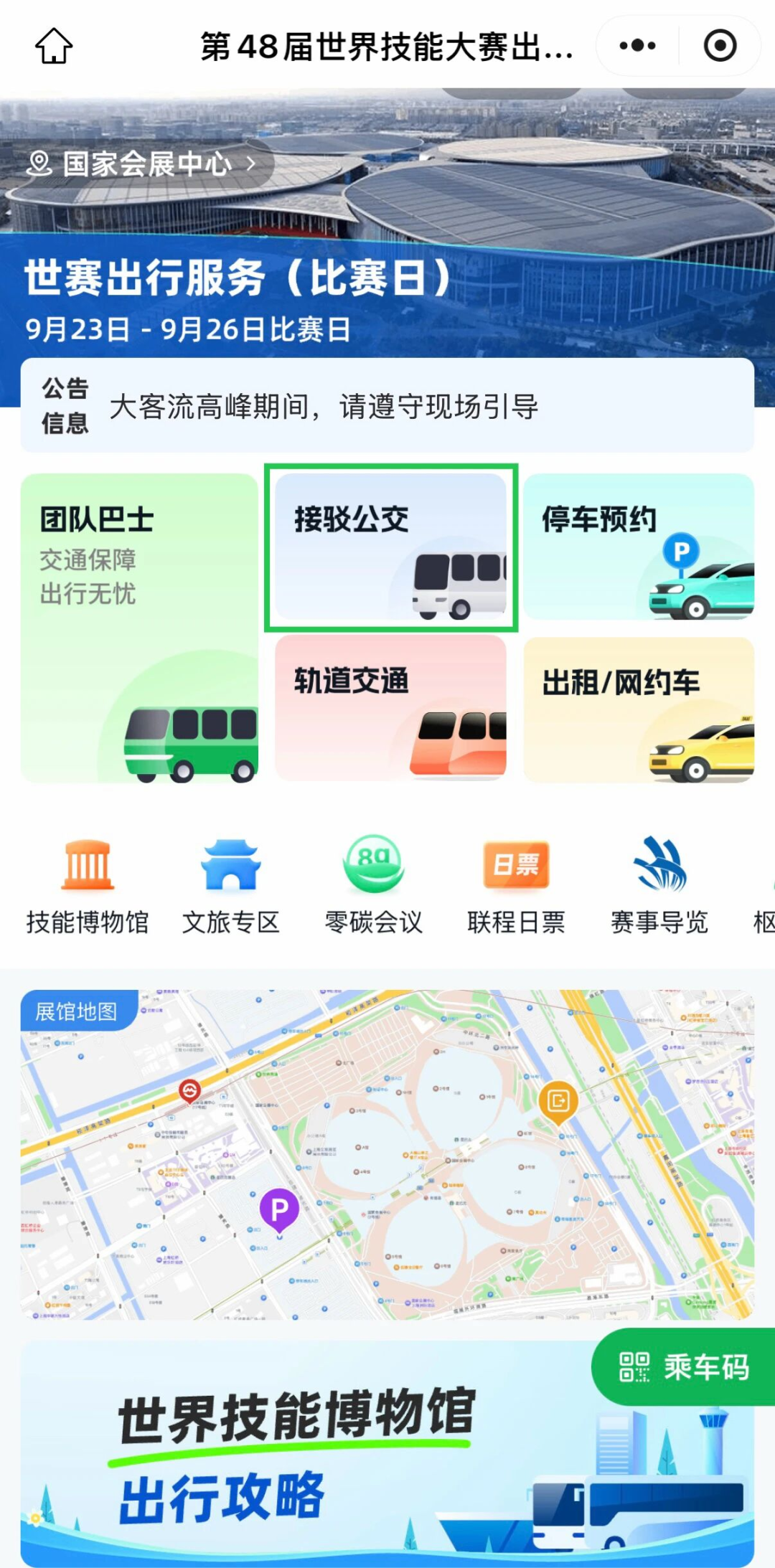Open the 公告信息 announcement bar
The height and width of the screenshot is (1568, 775).
coord(387,405)
